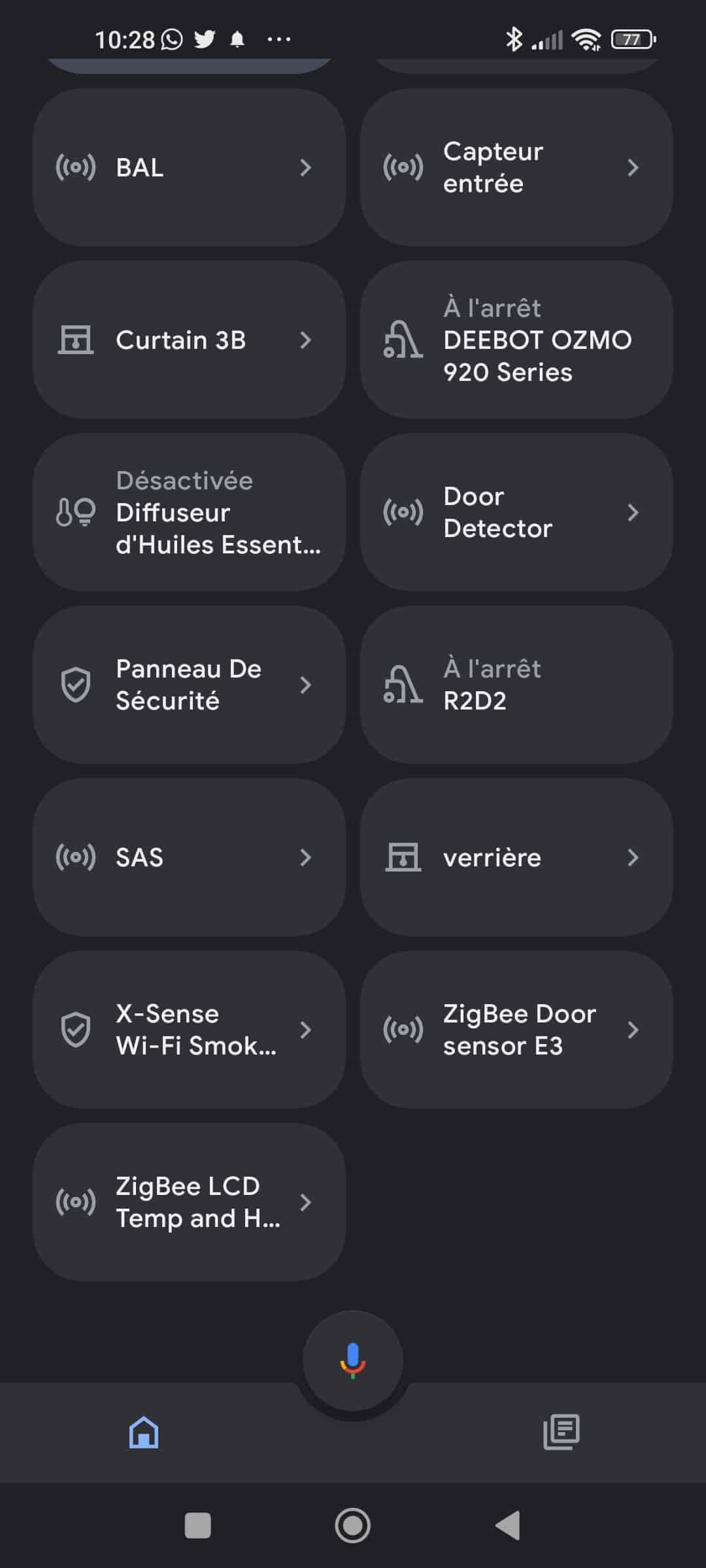Select DEEBOT OZMO 920 Series vacuum
Screen dimensions: 706x1568
516,340
